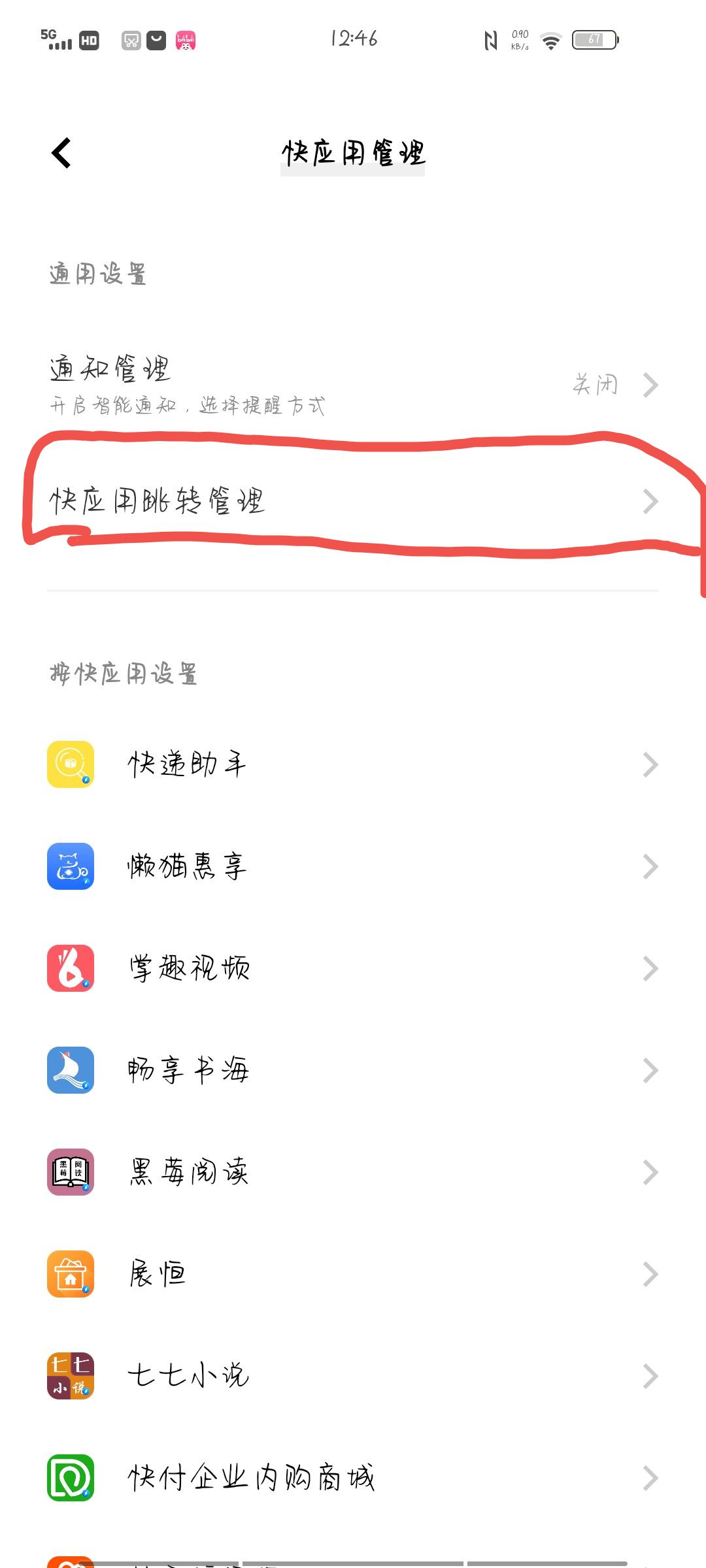Open 通知管理 settings
The image size is (706, 1568).
click(x=353, y=385)
